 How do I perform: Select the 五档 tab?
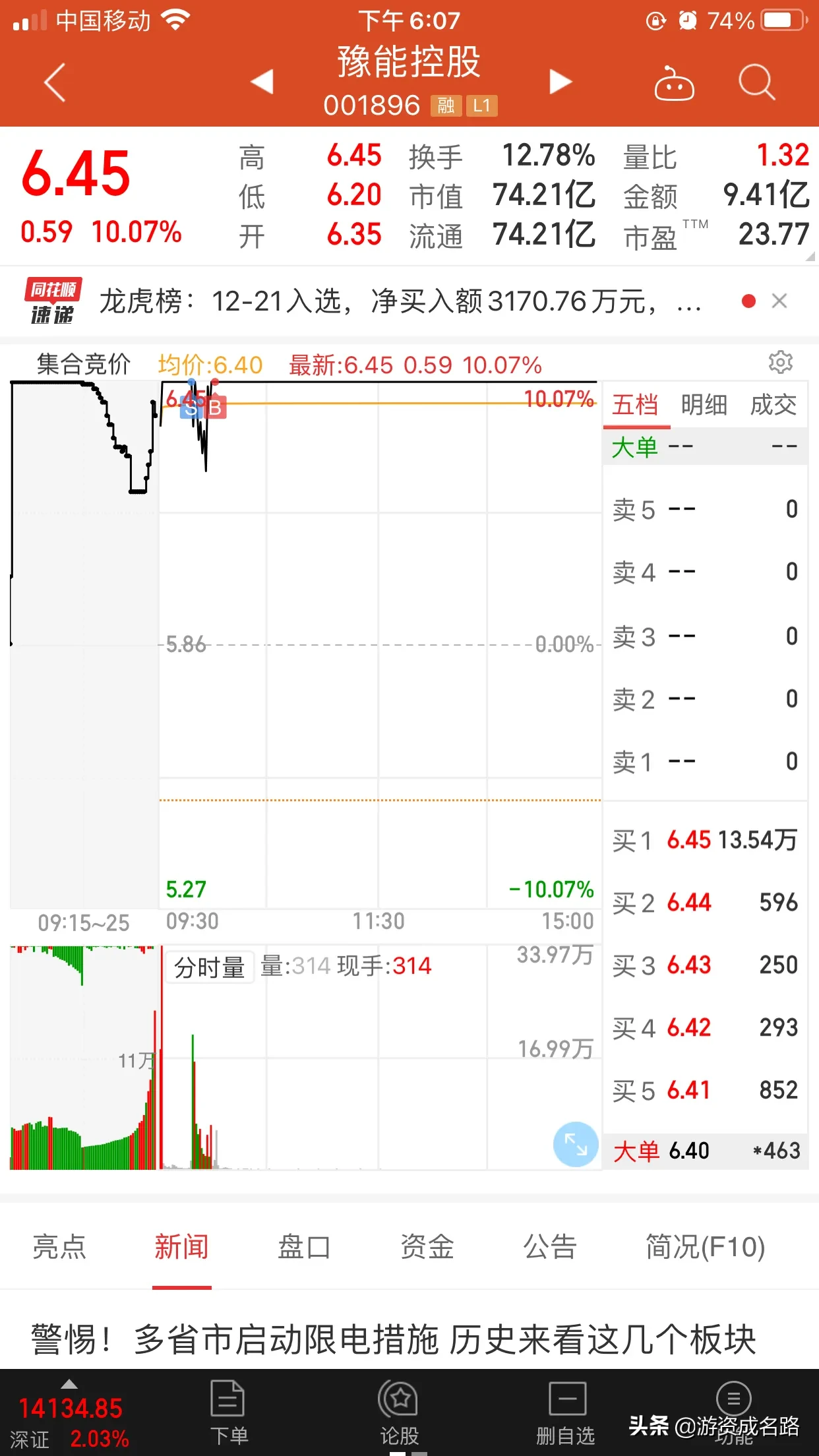635,405
